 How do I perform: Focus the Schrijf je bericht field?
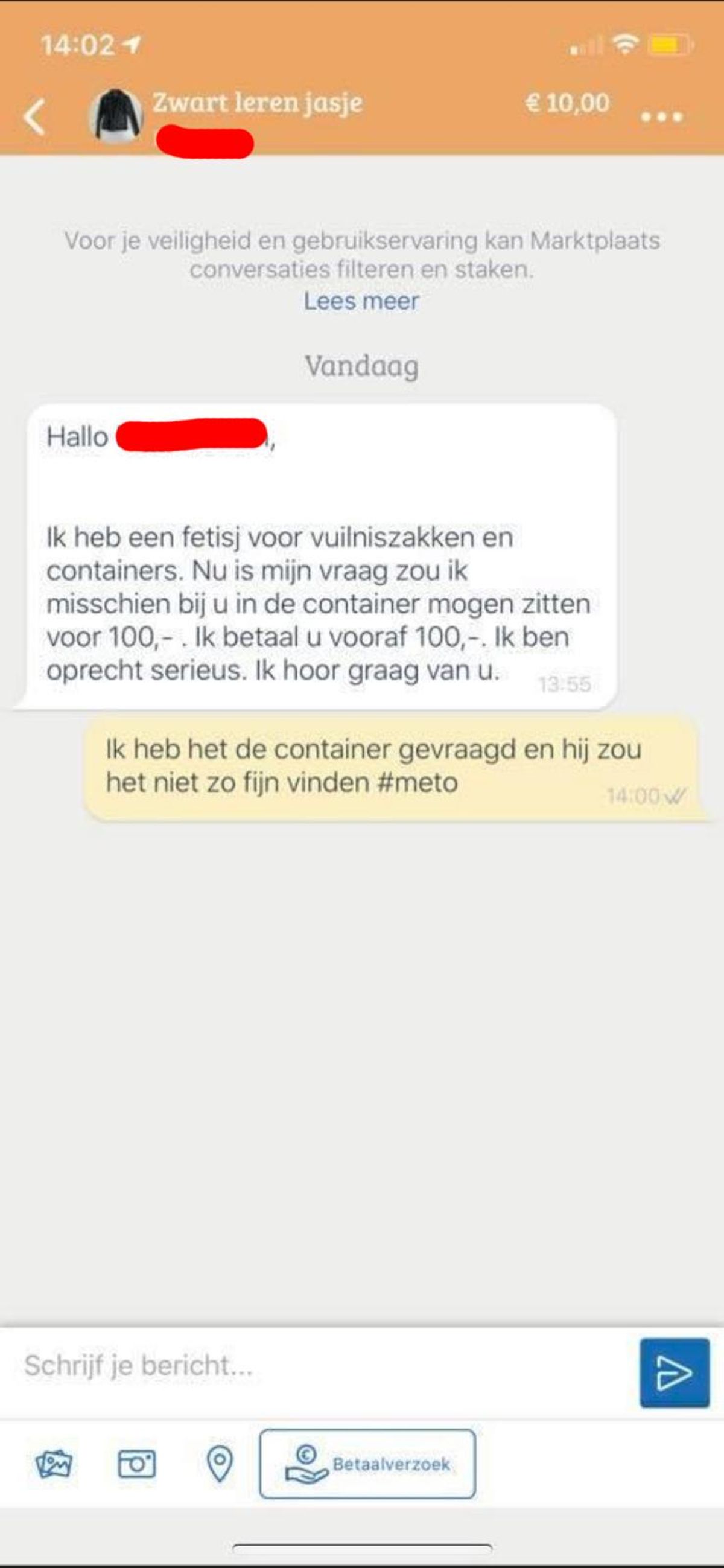[316, 1365]
